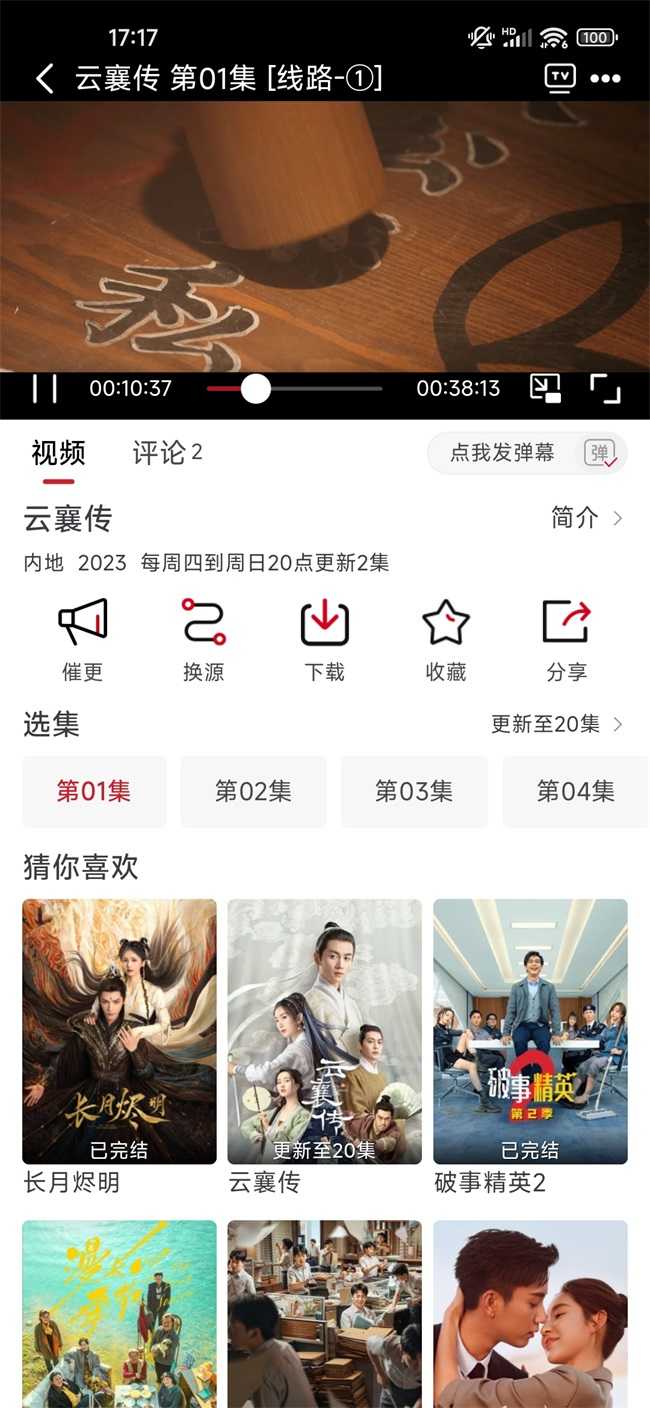Pause the video playback
Image resolution: width=650 pixels, height=1408 pixels.
(x=45, y=388)
